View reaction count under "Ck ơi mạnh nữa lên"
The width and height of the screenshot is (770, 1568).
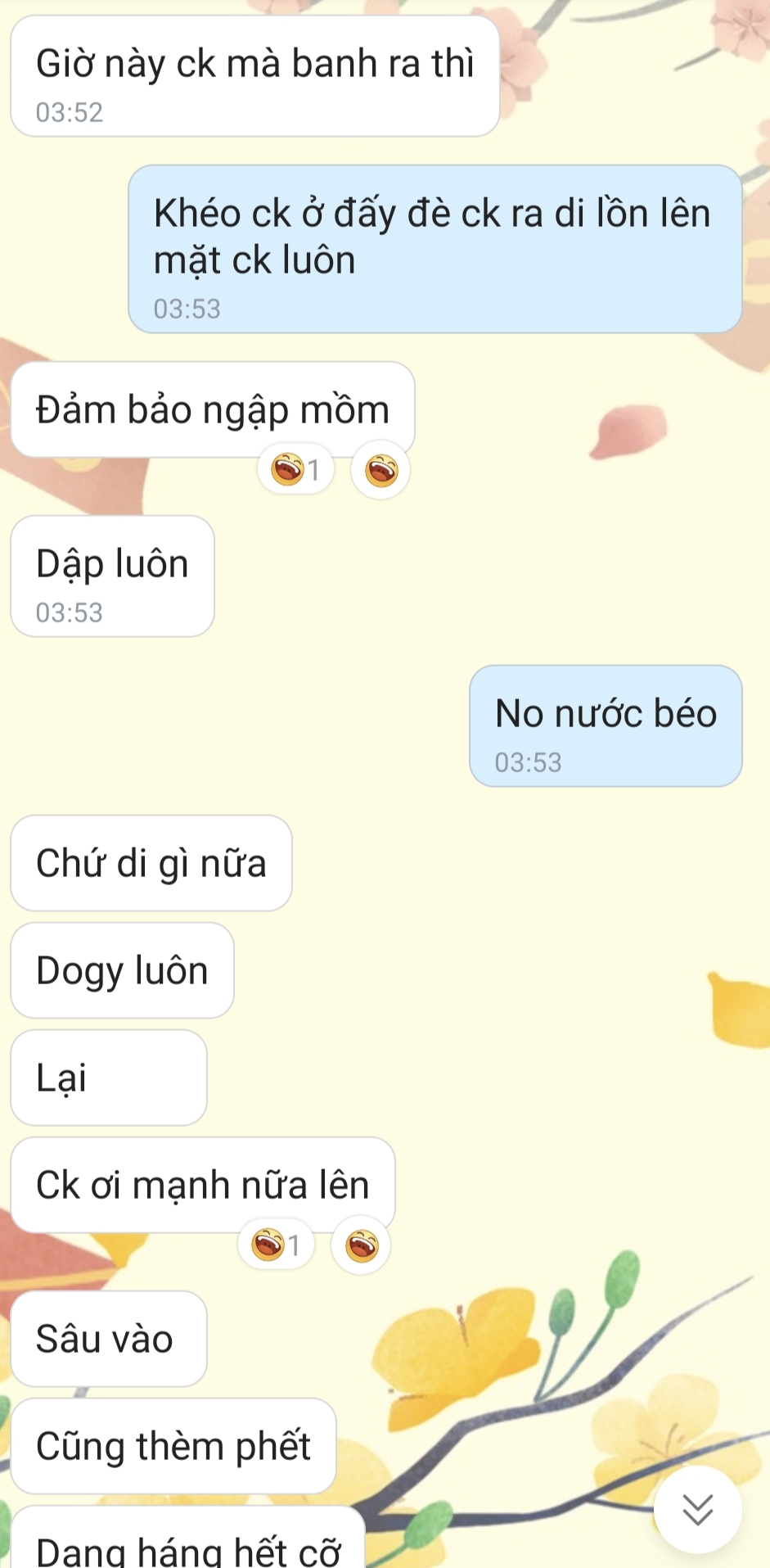click(276, 1245)
